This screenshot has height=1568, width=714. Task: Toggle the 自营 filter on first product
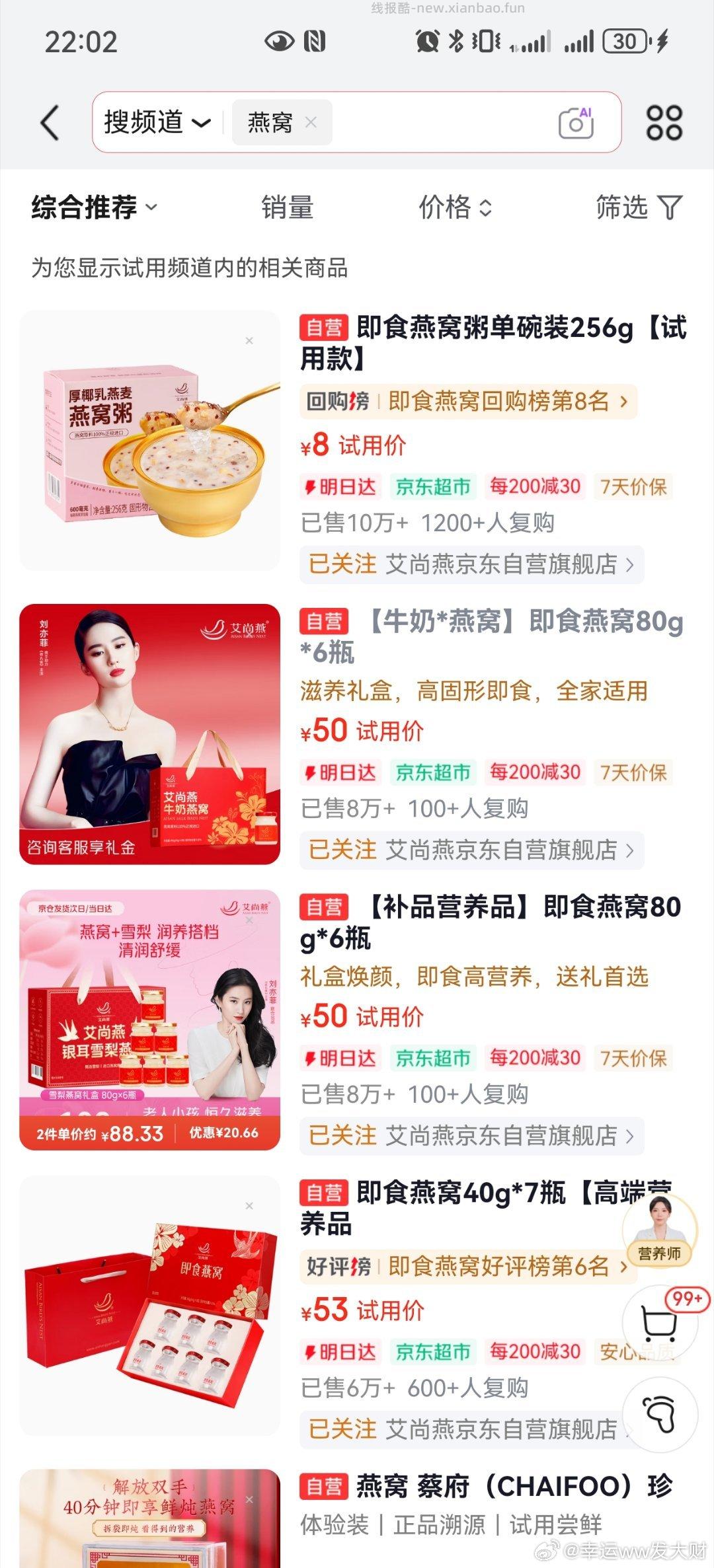[323, 326]
